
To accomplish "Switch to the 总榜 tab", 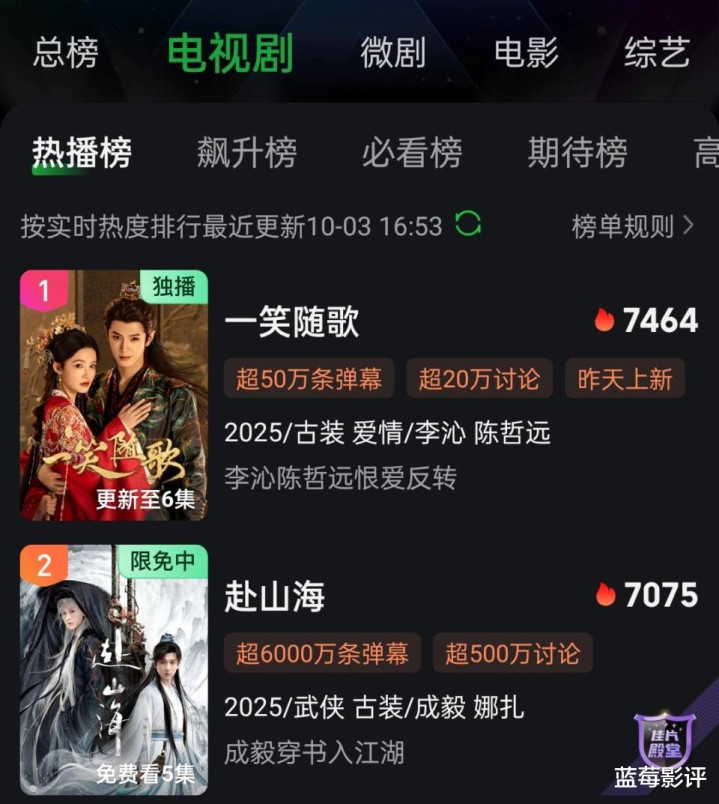I will 66,53.
